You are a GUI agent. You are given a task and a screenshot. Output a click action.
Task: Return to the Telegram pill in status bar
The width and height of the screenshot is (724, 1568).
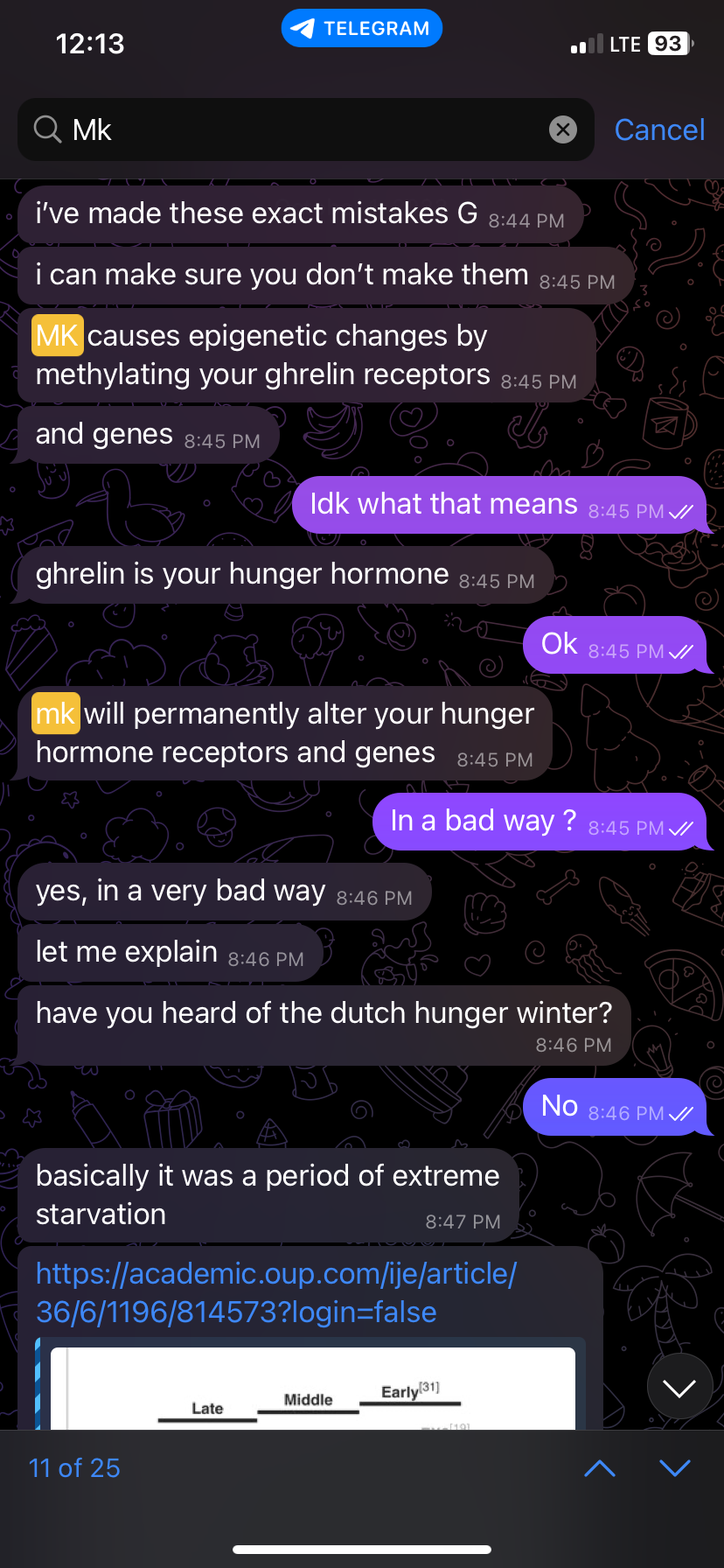pyautogui.click(x=362, y=29)
